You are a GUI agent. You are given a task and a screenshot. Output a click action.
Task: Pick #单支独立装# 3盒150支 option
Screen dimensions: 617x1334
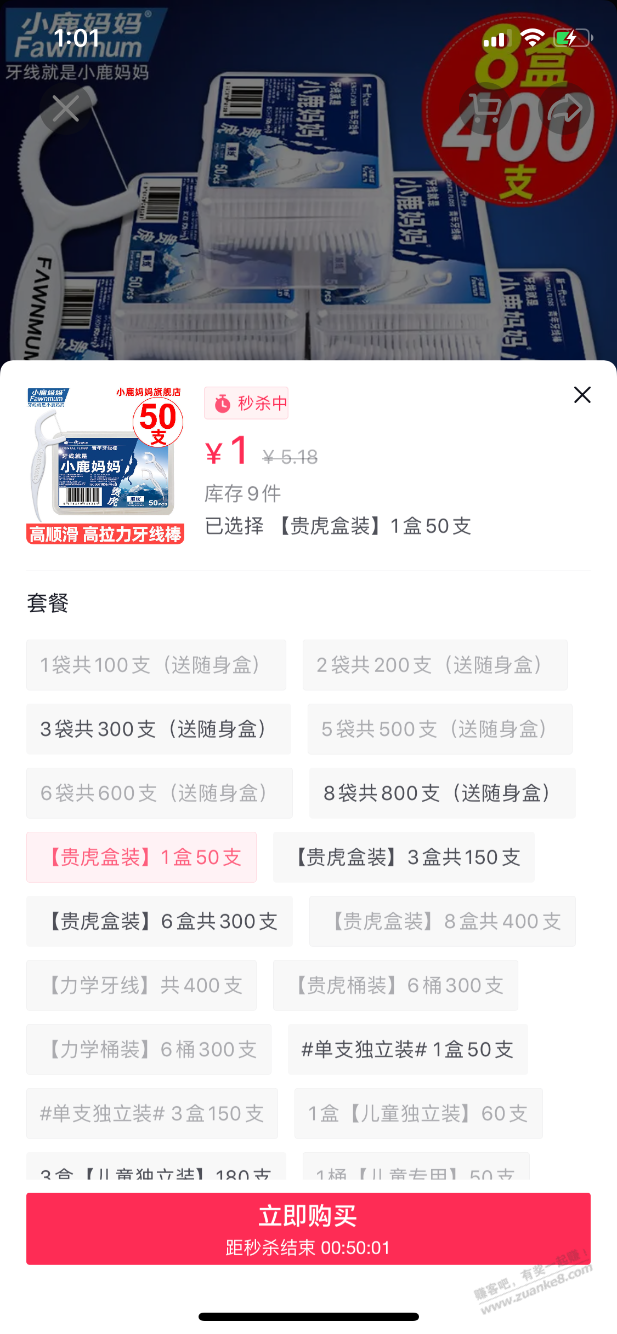pos(152,1113)
